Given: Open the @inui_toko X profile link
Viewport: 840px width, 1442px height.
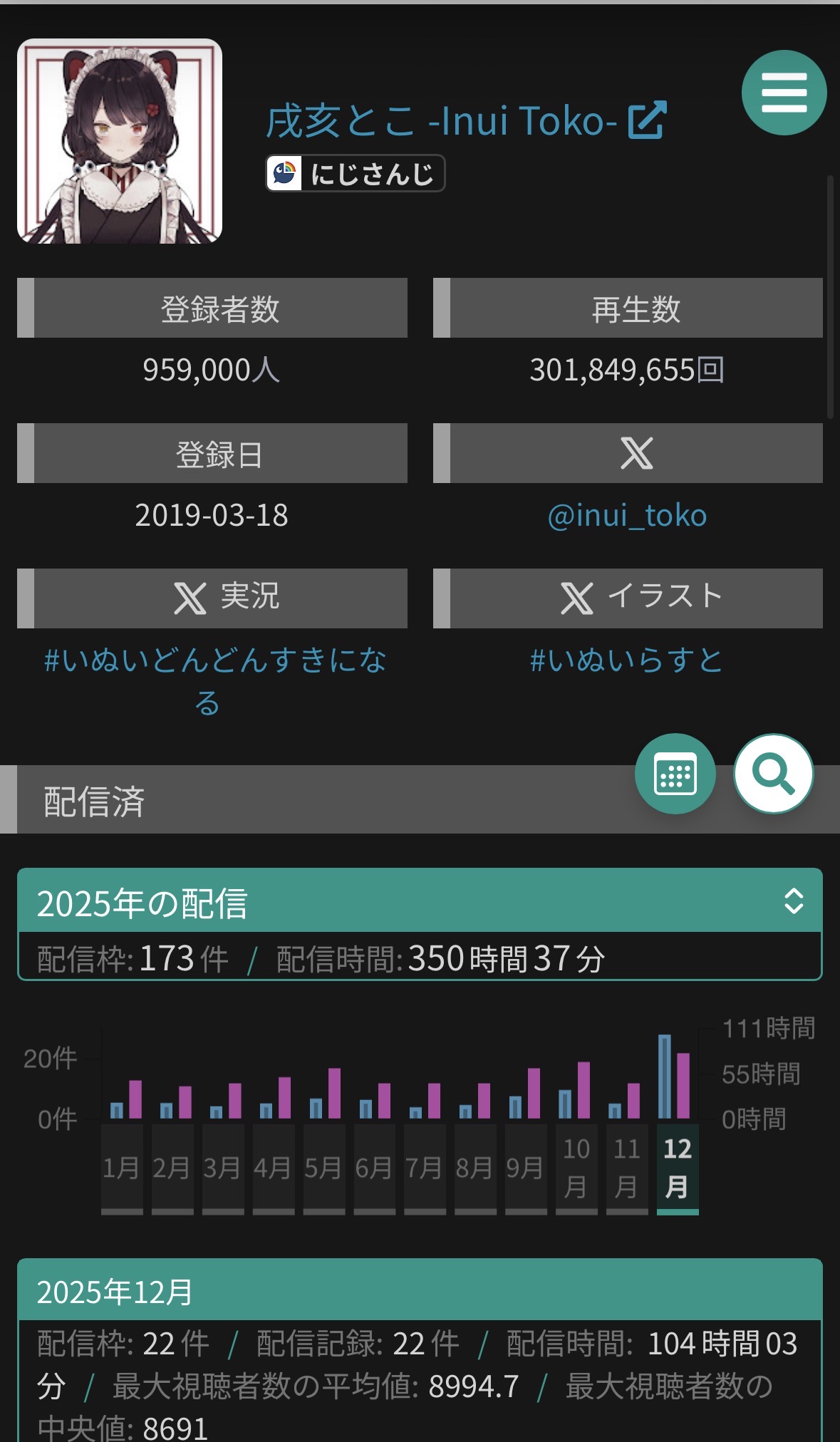Looking at the screenshot, I should click(627, 515).
